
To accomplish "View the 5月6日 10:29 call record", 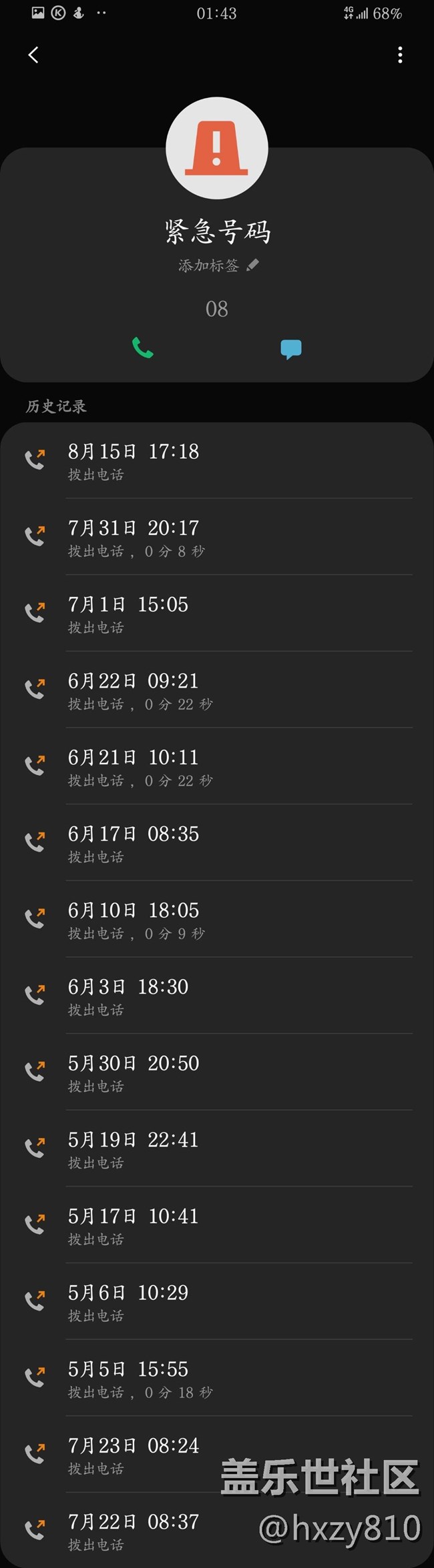I will point(217,1301).
